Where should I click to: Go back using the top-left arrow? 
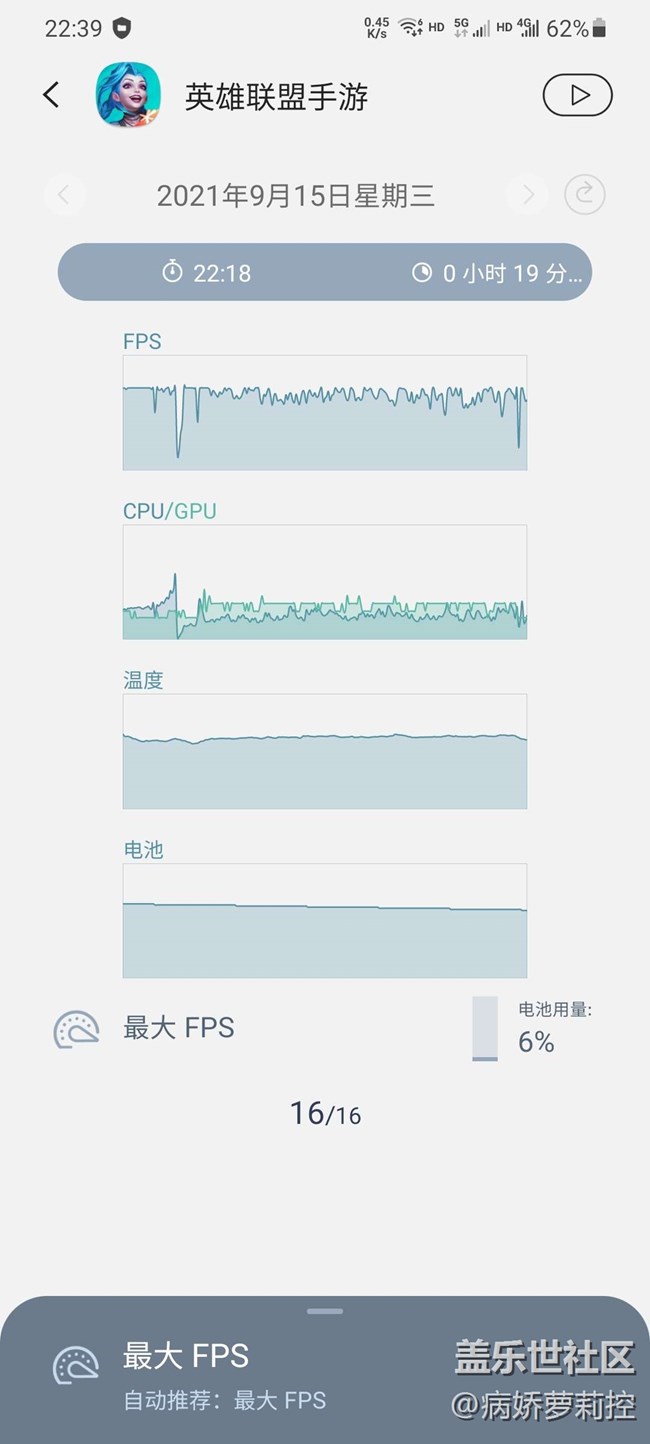[52, 95]
